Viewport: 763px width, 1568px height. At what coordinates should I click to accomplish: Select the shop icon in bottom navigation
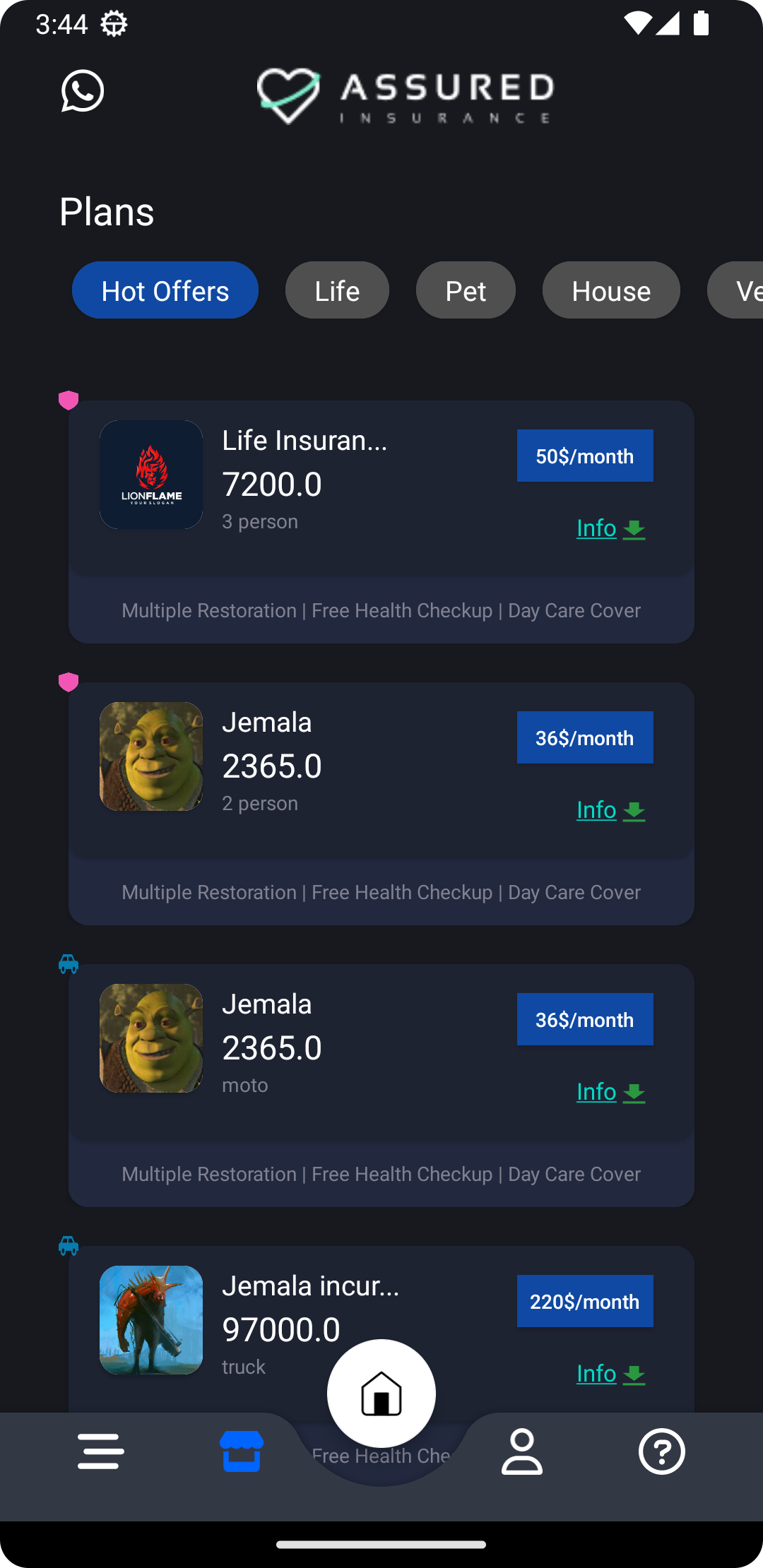242,1452
